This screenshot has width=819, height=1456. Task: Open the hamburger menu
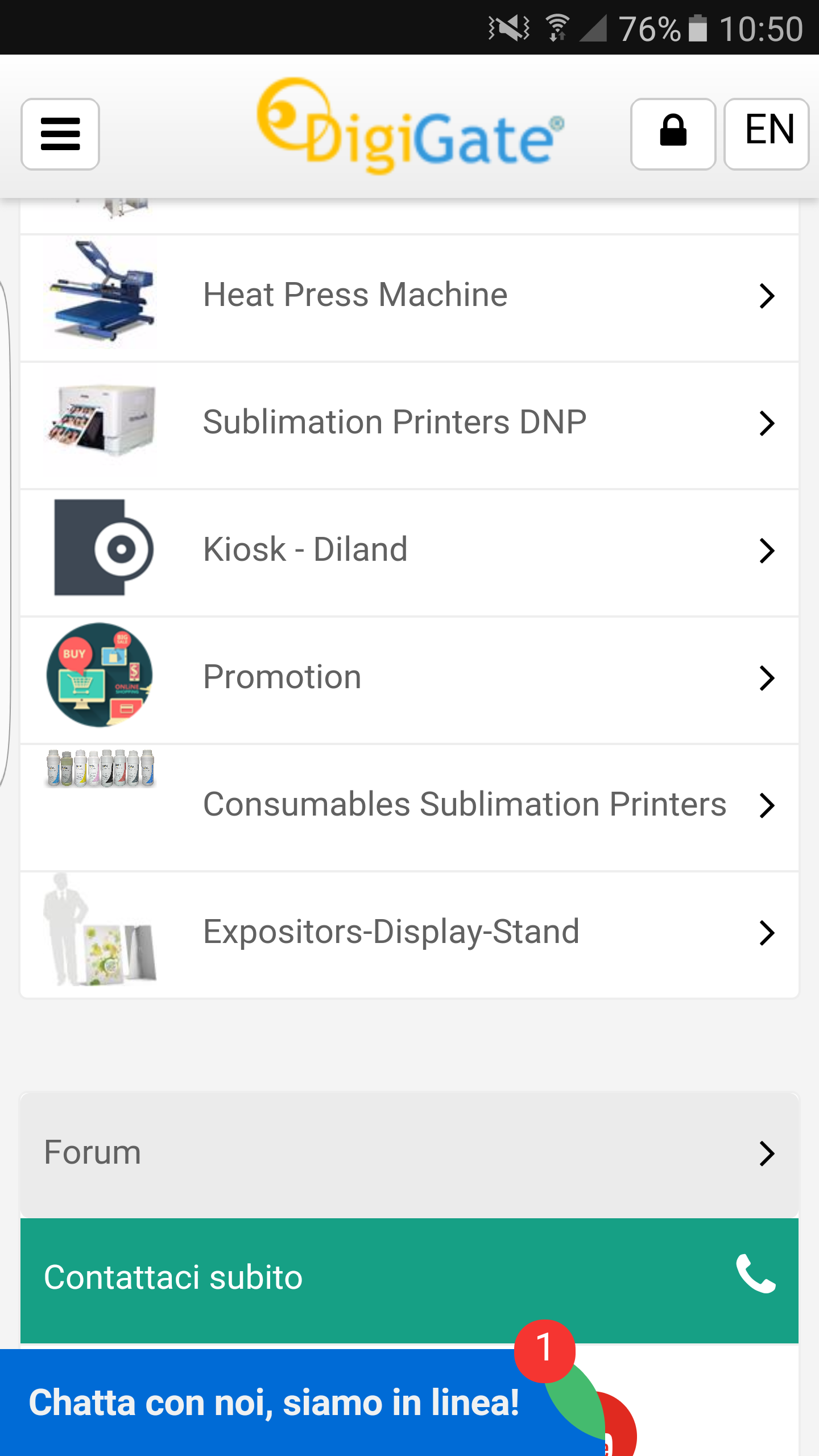click(60, 134)
